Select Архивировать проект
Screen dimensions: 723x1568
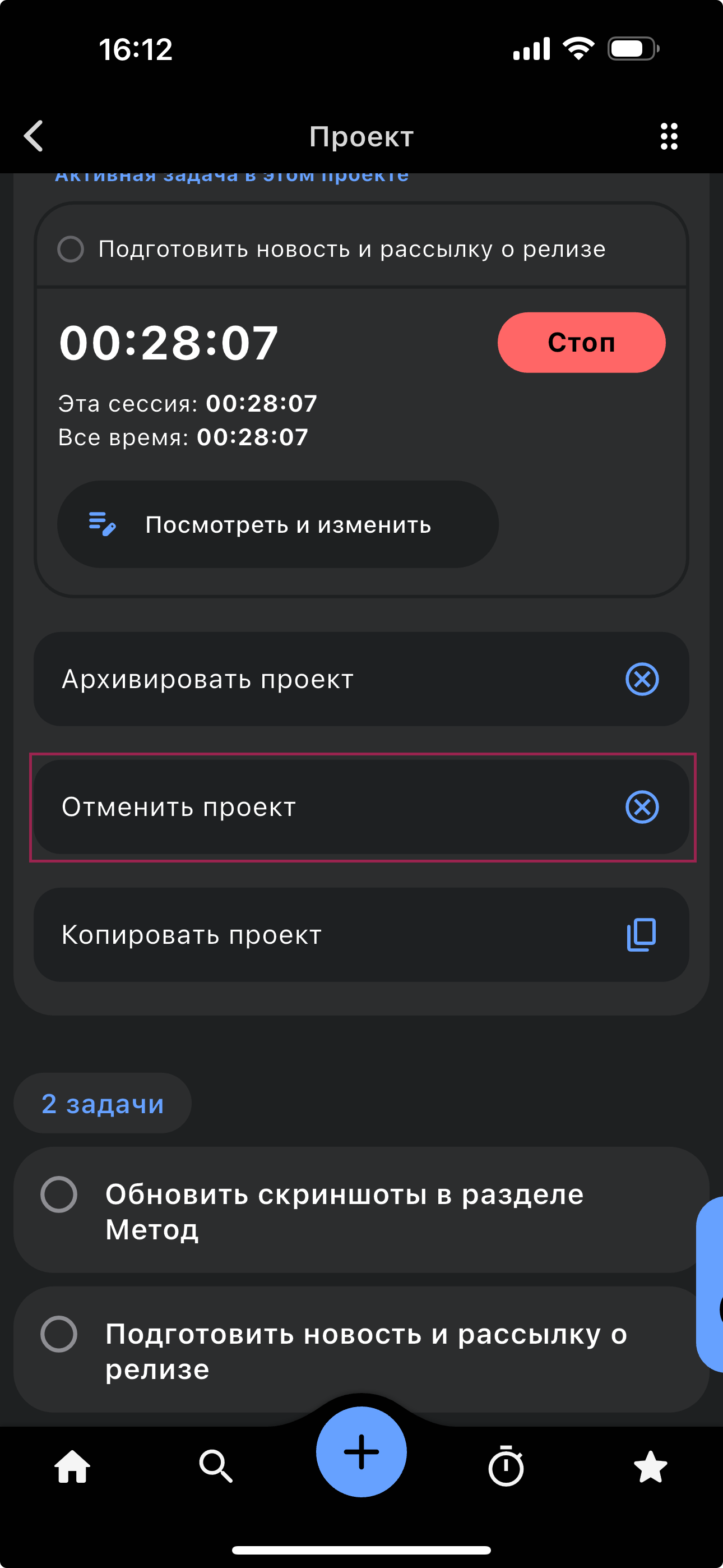click(361, 679)
